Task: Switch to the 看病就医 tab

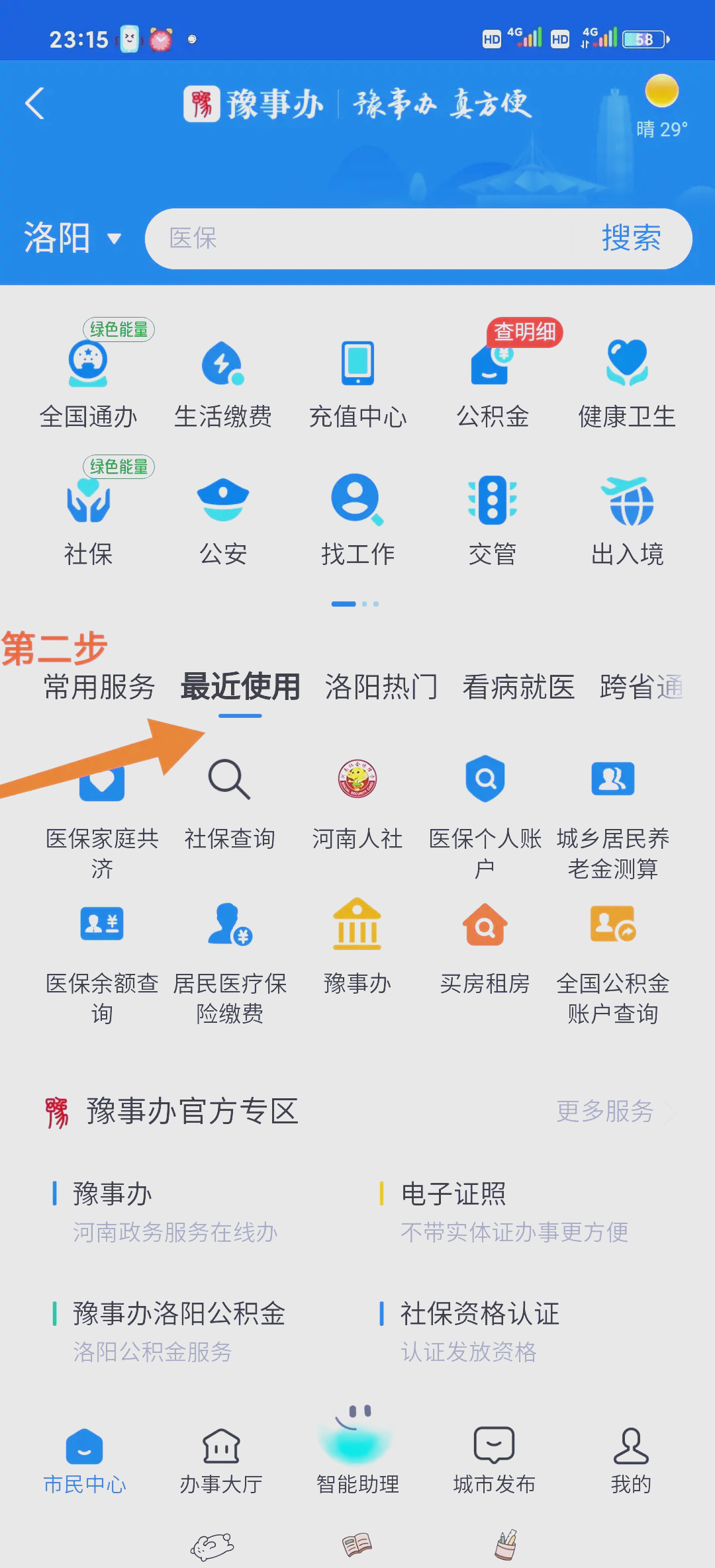Action: coord(518,687)
